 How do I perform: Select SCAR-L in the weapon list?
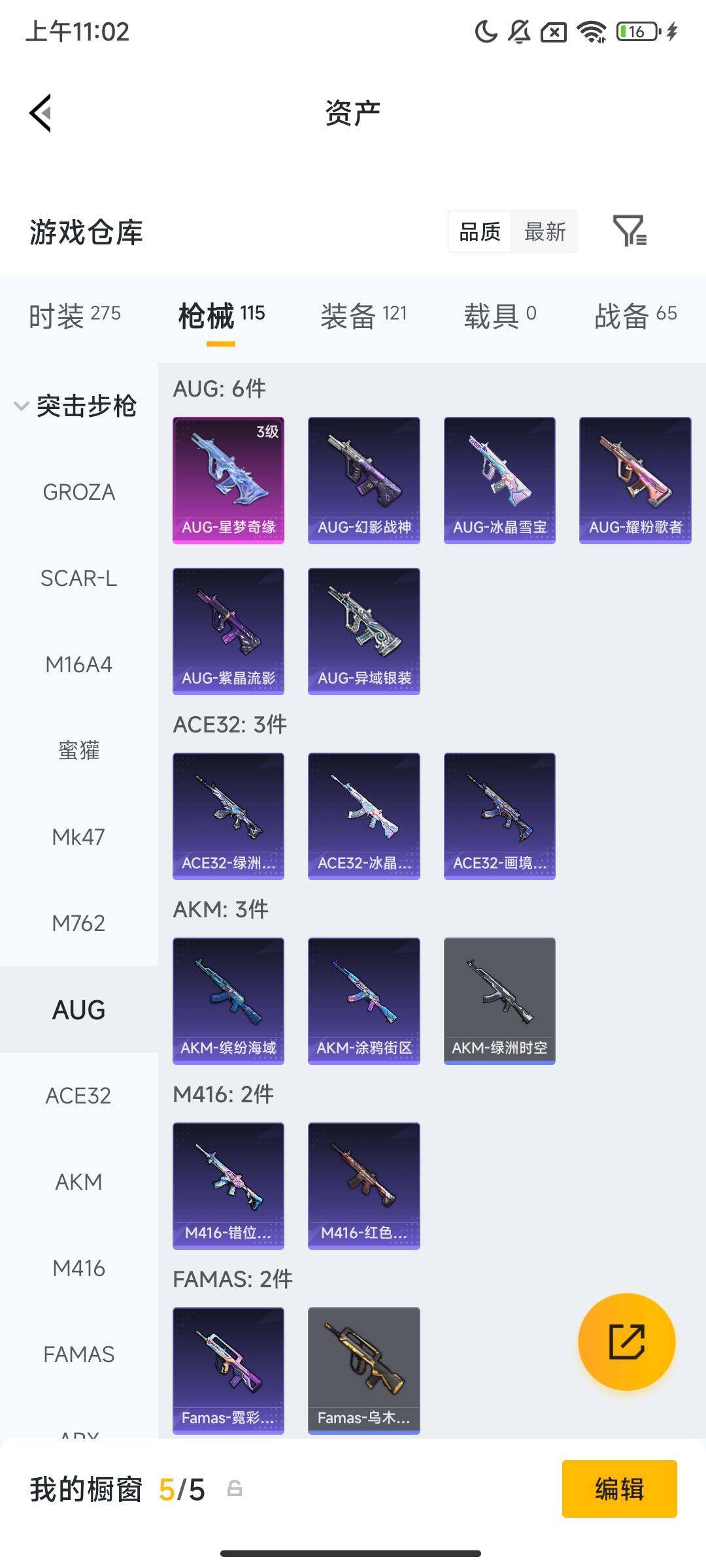[x=79, y=578]
